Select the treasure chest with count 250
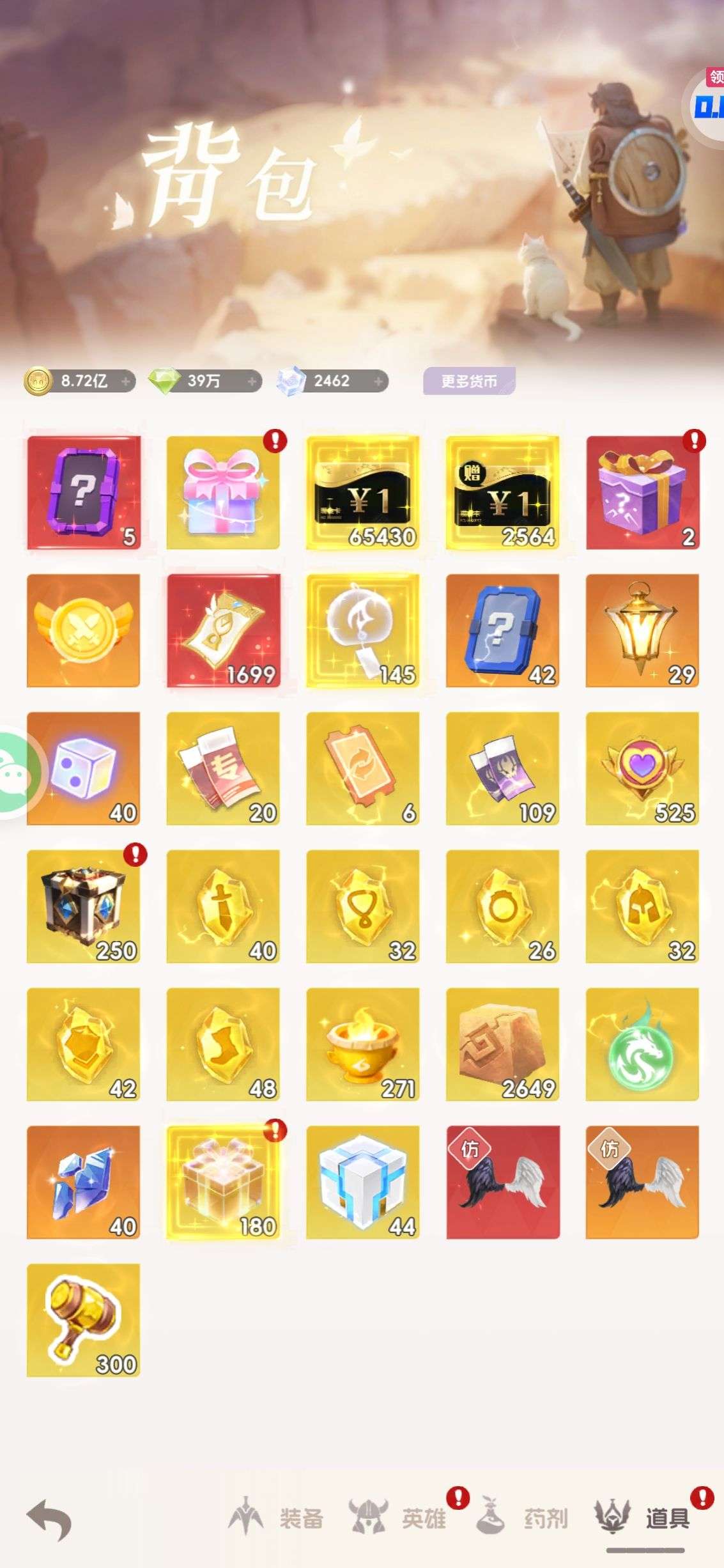The image size is (724, 1568). pos(84,906)
